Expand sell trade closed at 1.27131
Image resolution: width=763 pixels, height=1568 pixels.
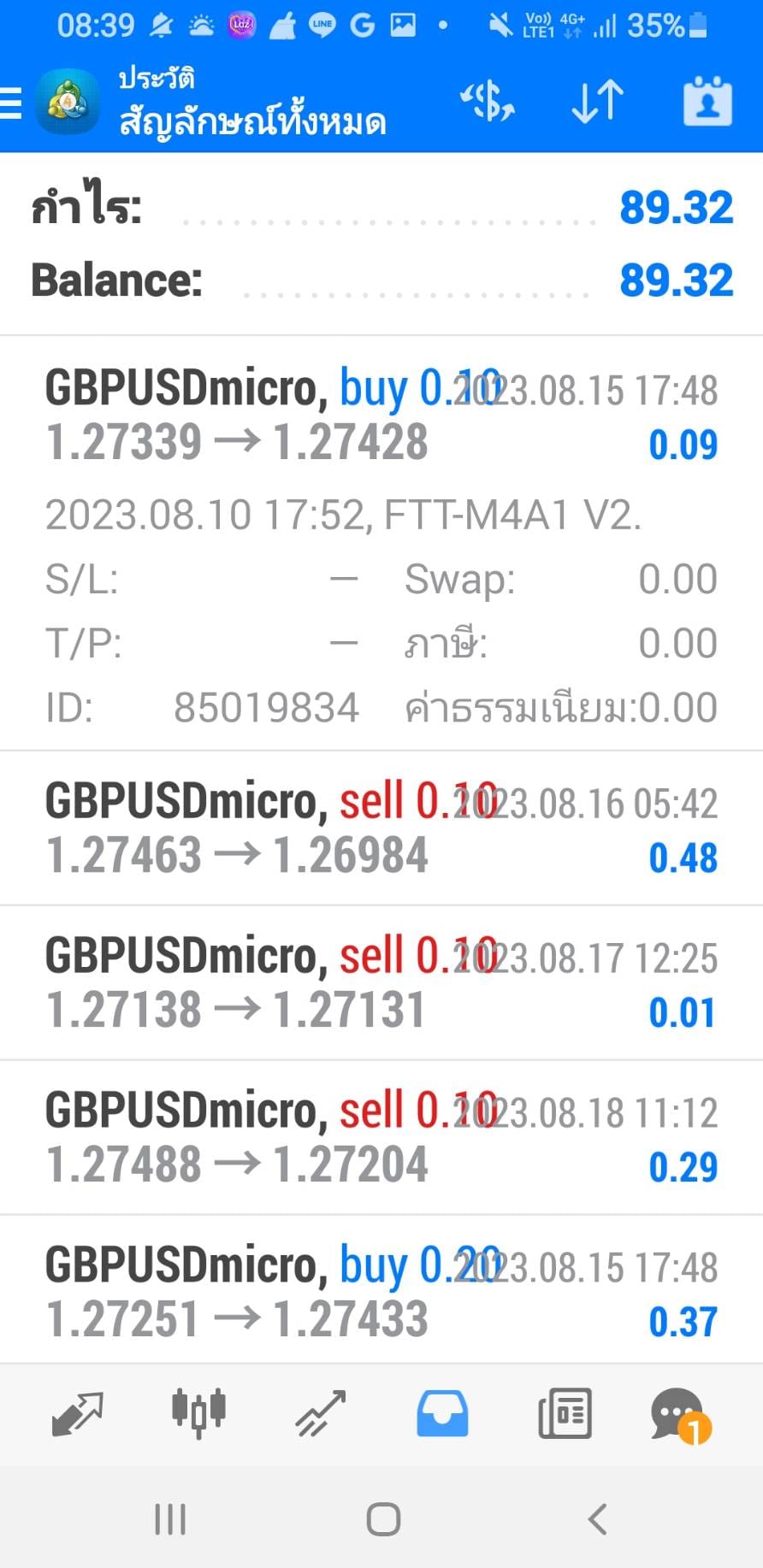click(381, 983)
